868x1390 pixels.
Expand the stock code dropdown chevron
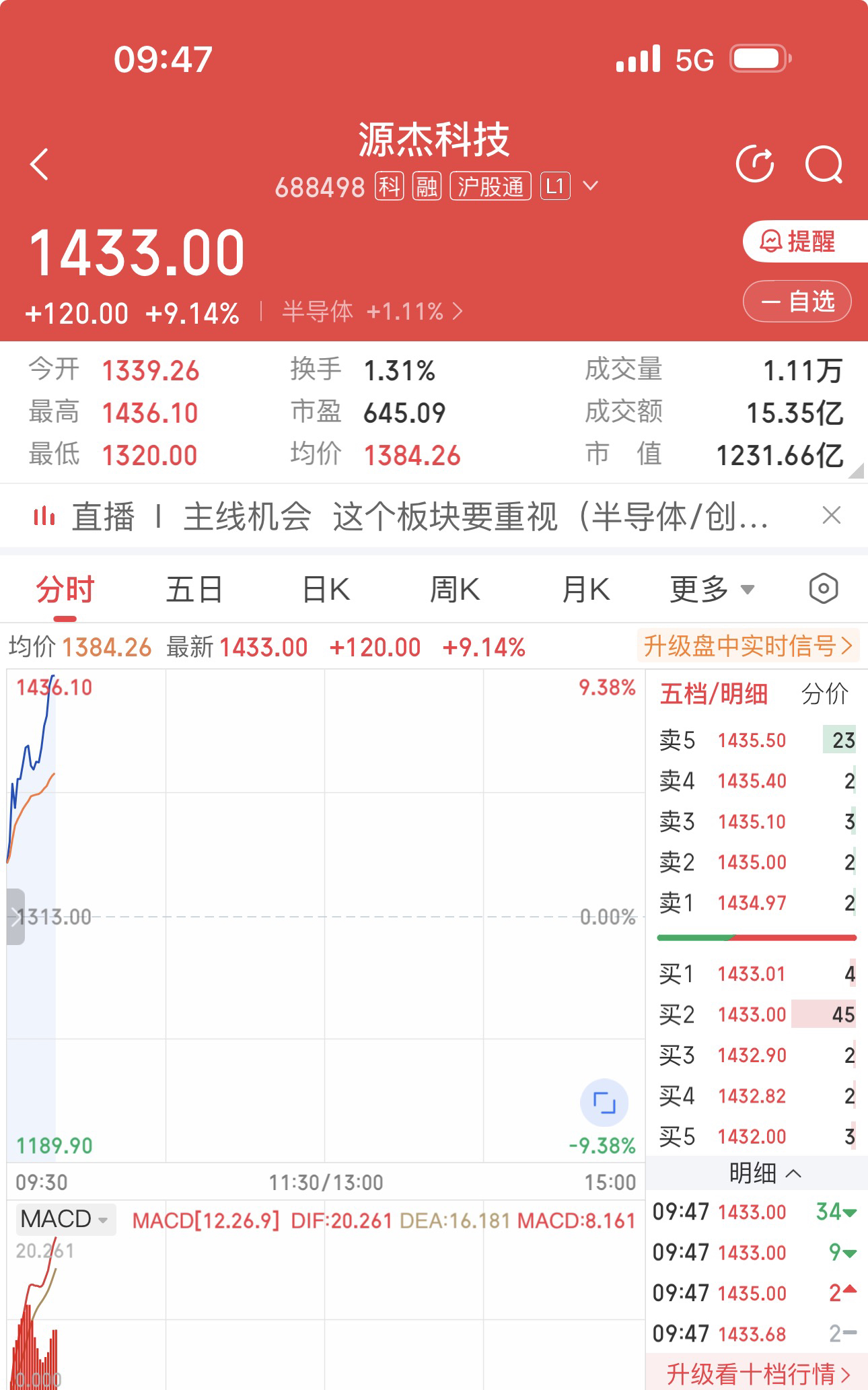(x=590, y=186)
